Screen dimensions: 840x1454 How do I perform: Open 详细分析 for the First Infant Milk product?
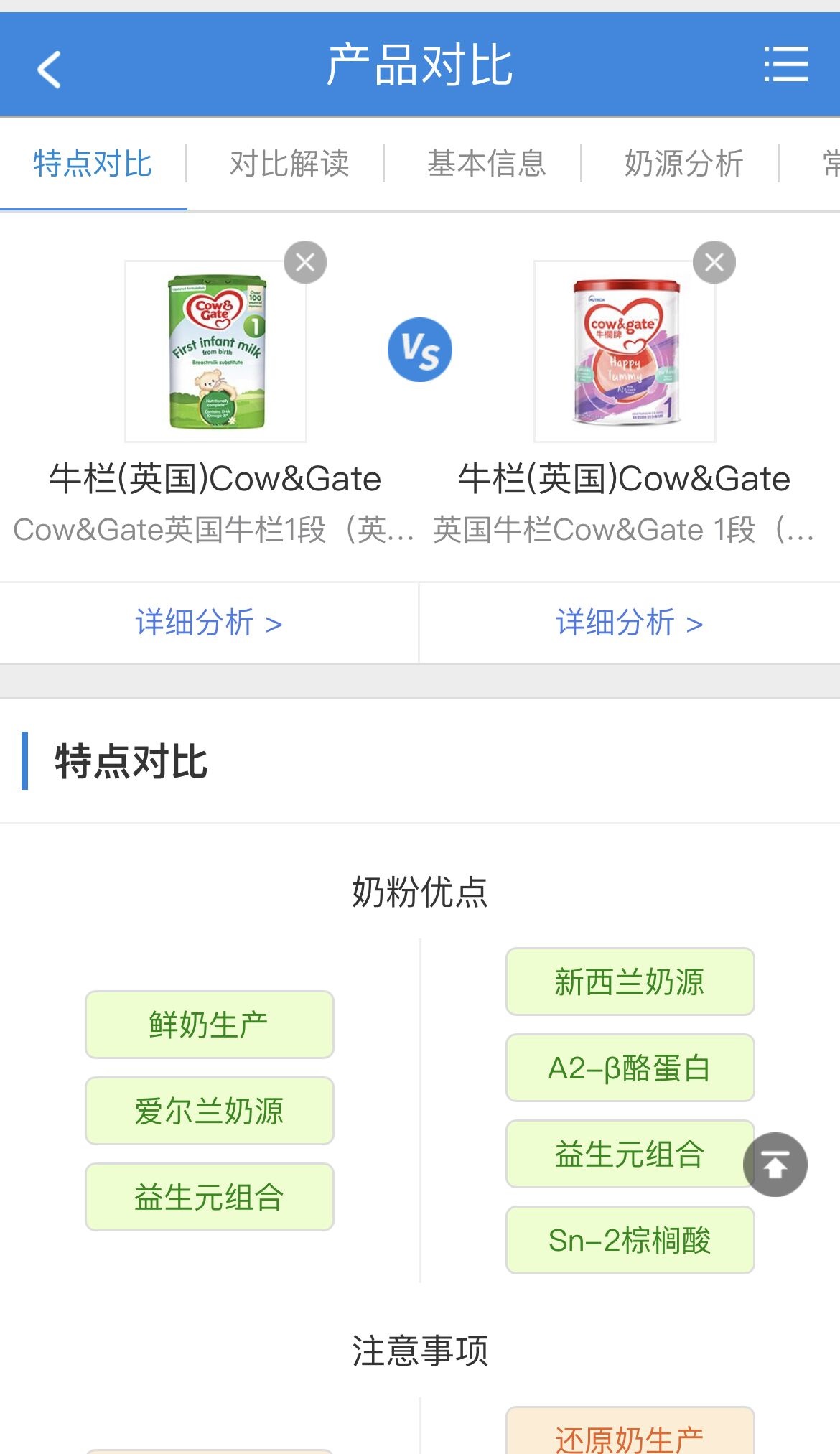click(x=208, y=623)
